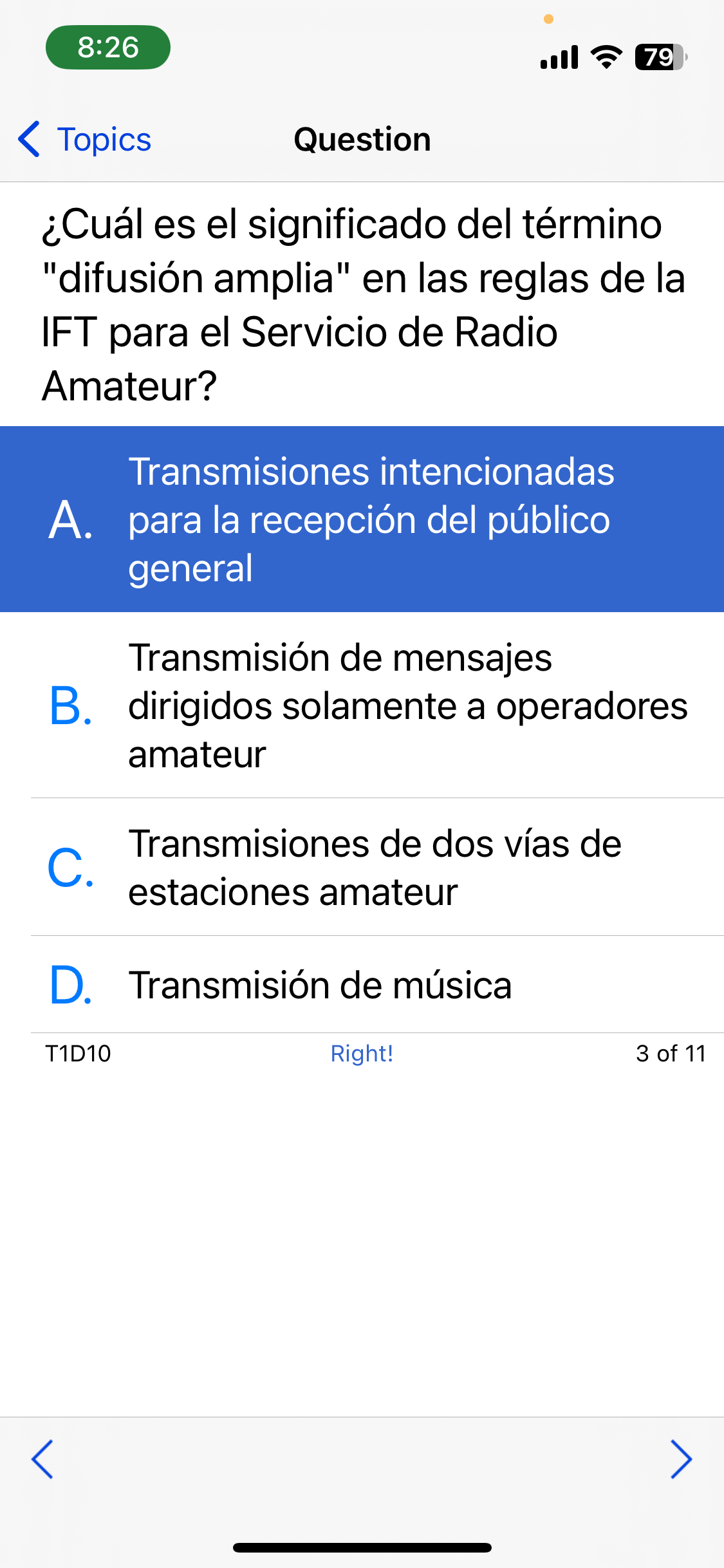This screenshot has width=724, height=1568.
Task: Go to the previous question arrow
Action: pyautogui.click(x=42, y=1459)
